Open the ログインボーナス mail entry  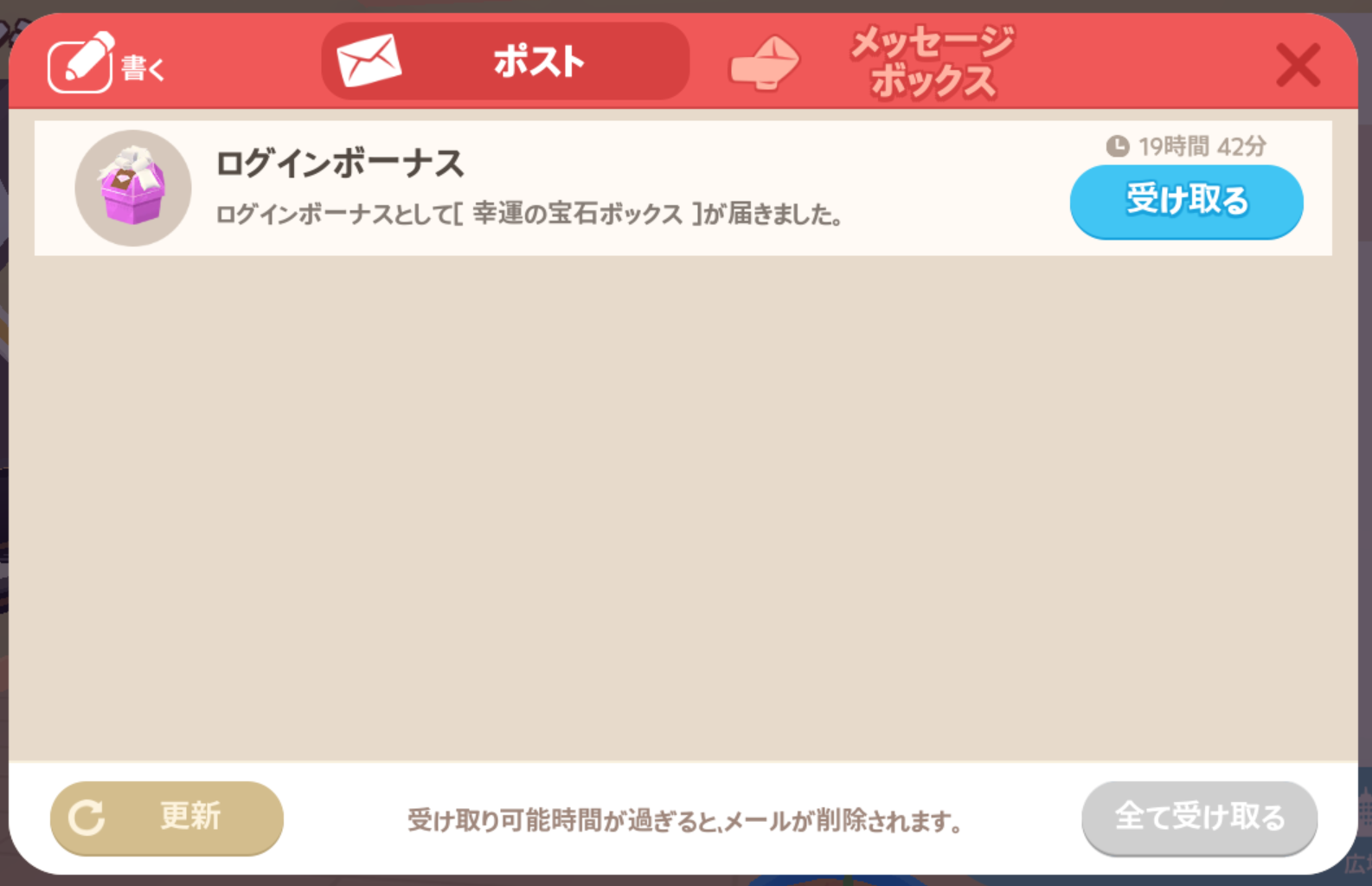pyautogui.click(x=554, y=188)
